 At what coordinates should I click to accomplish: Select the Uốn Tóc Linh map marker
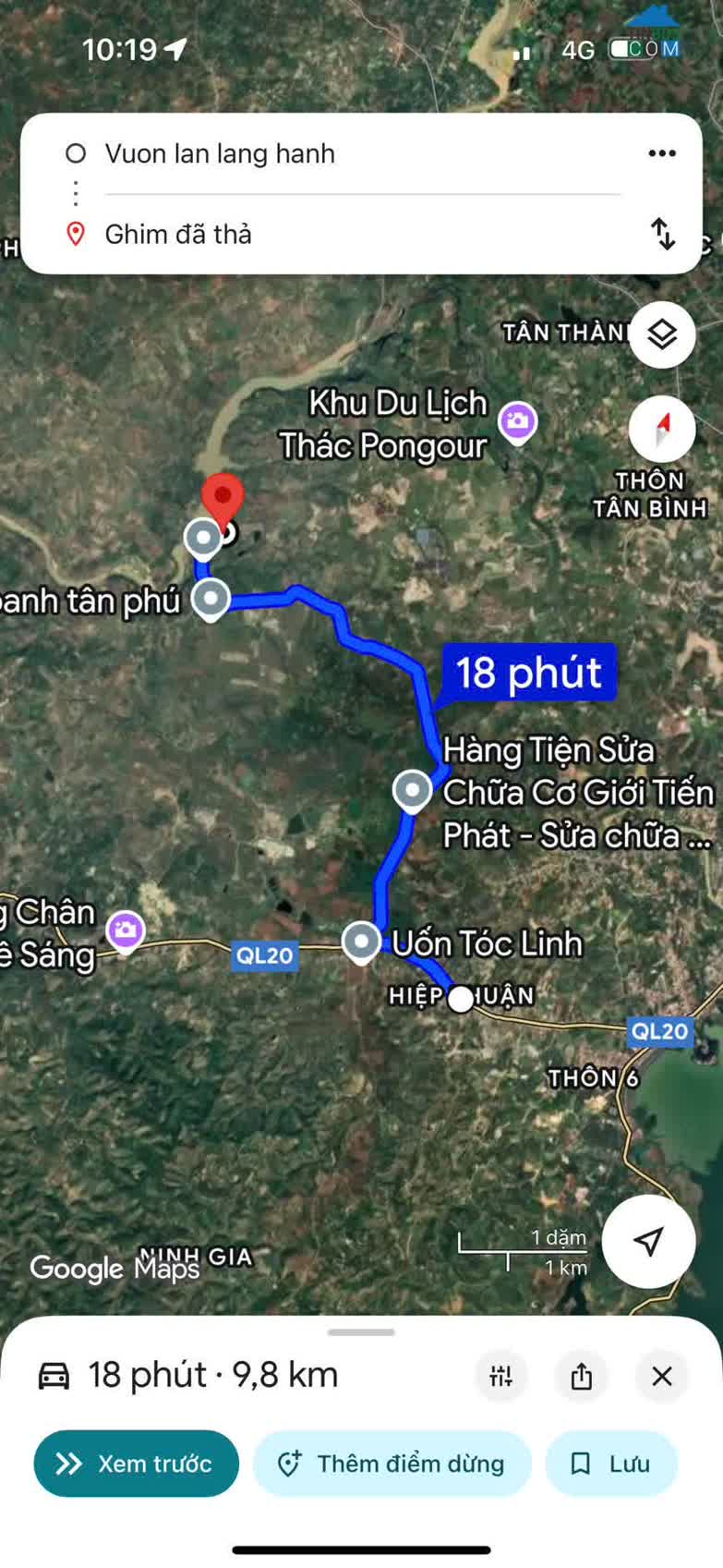[x=361, y=942]
